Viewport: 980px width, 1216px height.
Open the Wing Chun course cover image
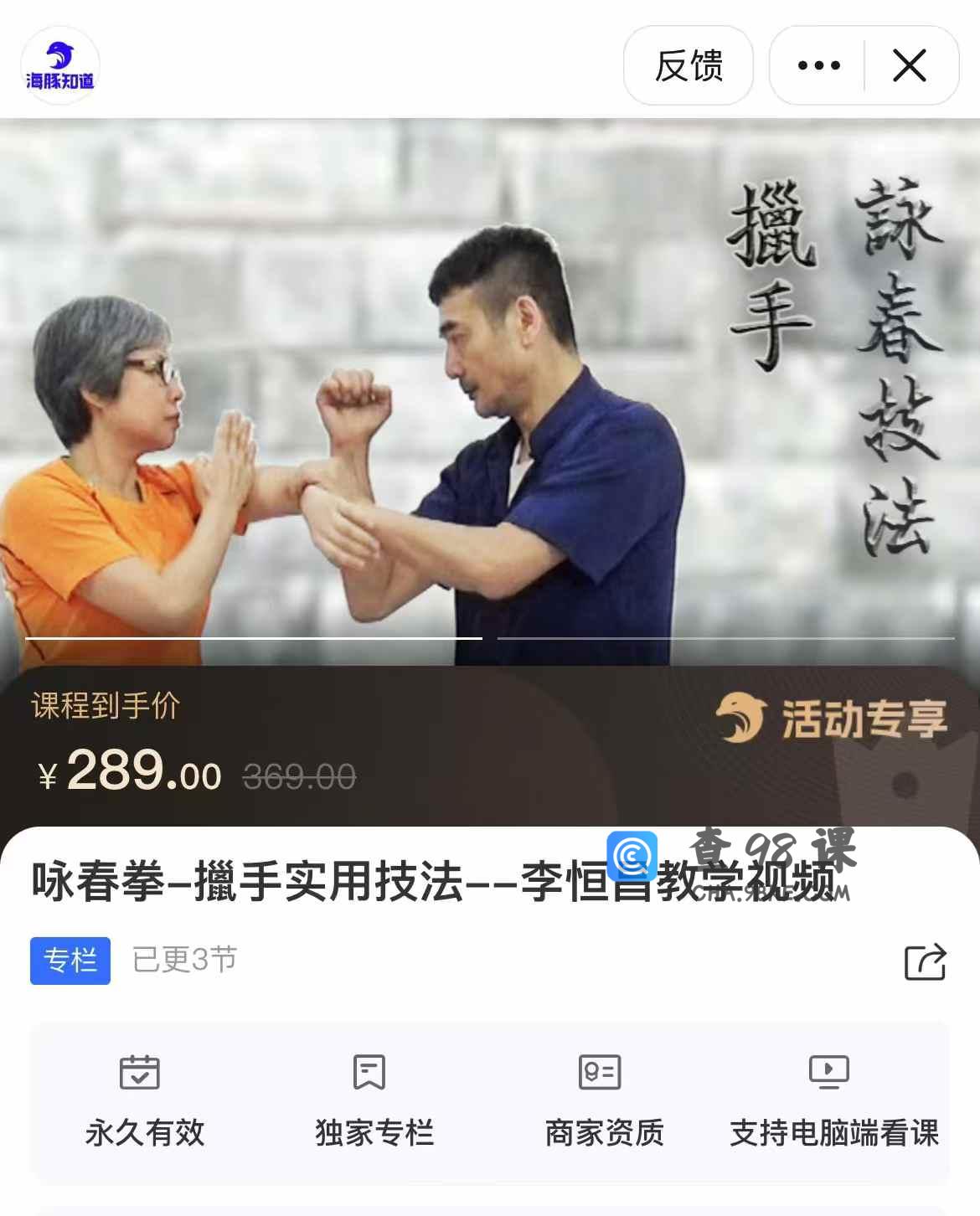(490, 392)
